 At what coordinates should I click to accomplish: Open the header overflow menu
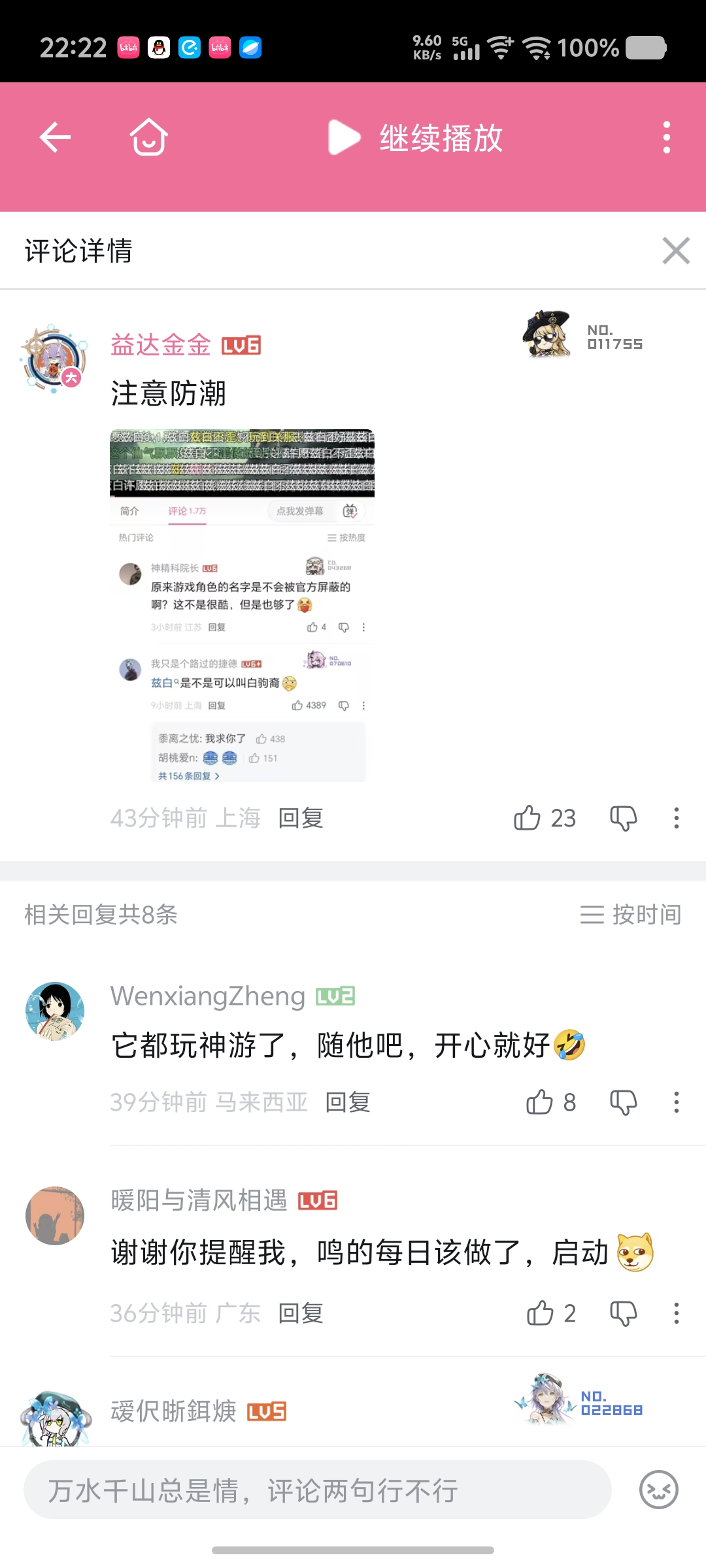tap(666, 137)
